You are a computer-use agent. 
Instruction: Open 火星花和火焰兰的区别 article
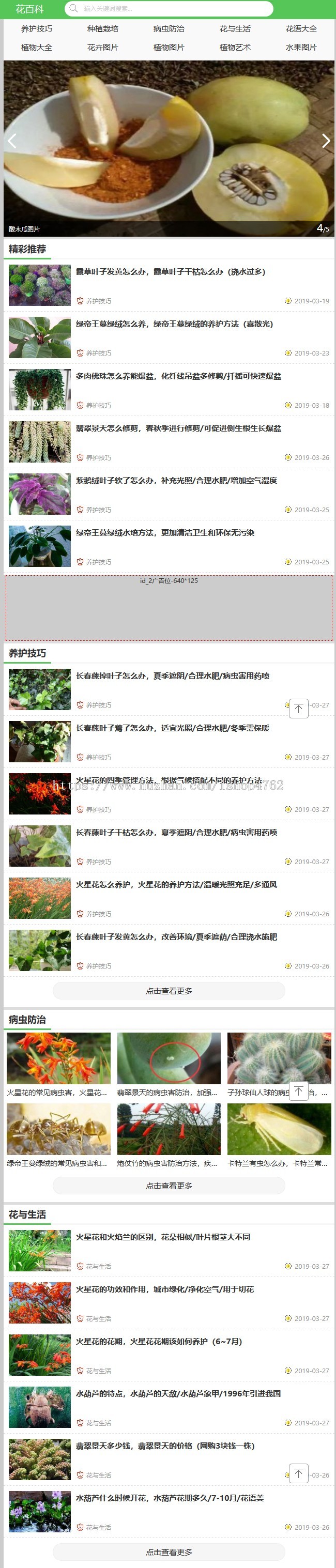(162, 1237)
